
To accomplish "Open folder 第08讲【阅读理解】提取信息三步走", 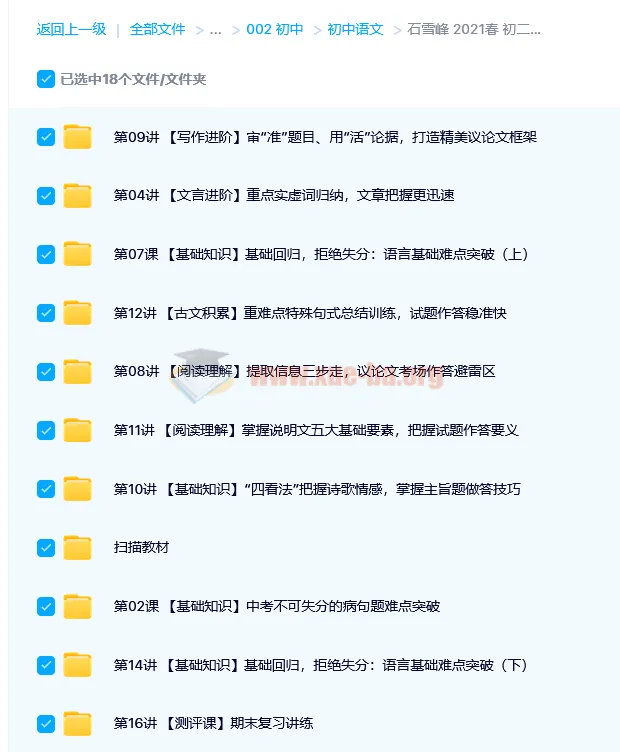I will [x=305, y=372].
